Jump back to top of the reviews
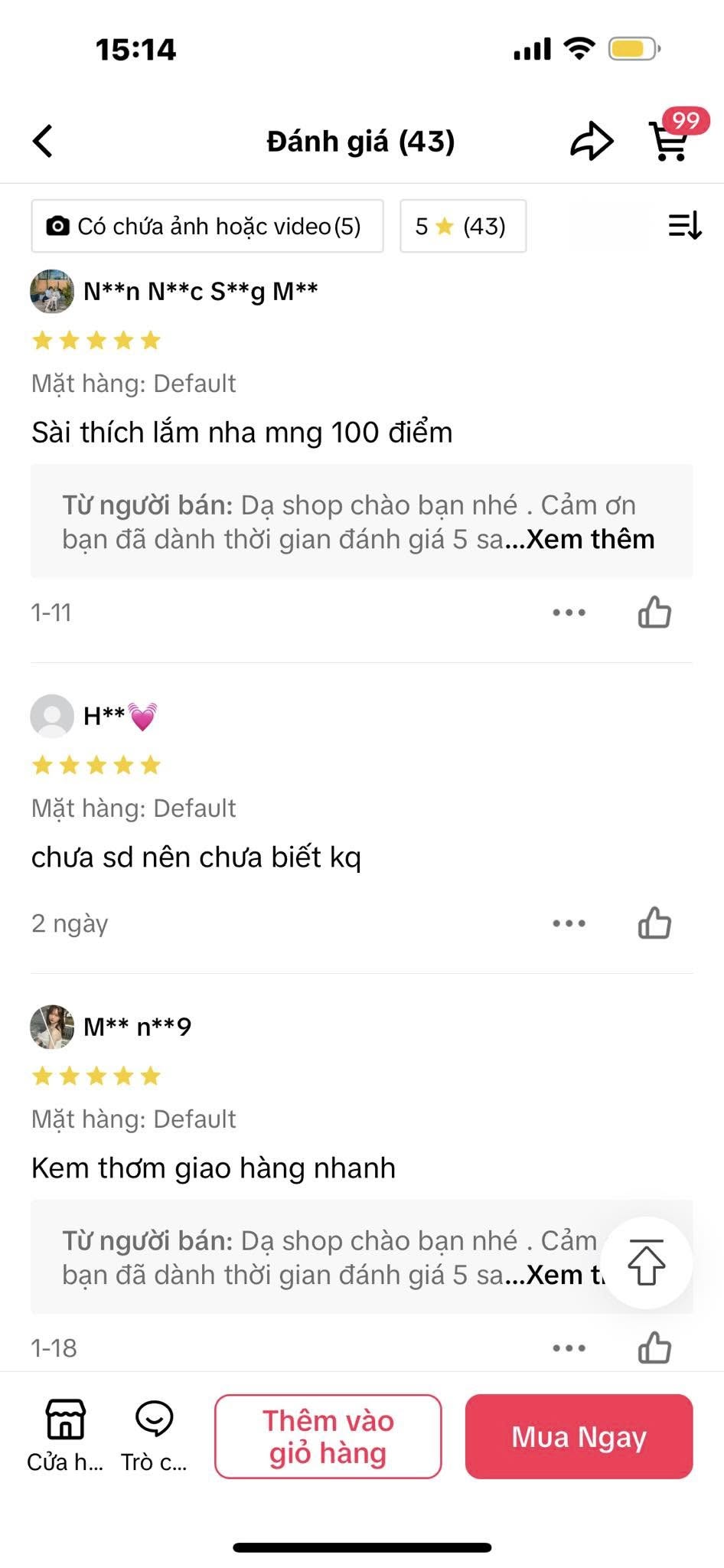Image resolution: width=724 pixels, height=1568 pixels. coord(647,1263)
